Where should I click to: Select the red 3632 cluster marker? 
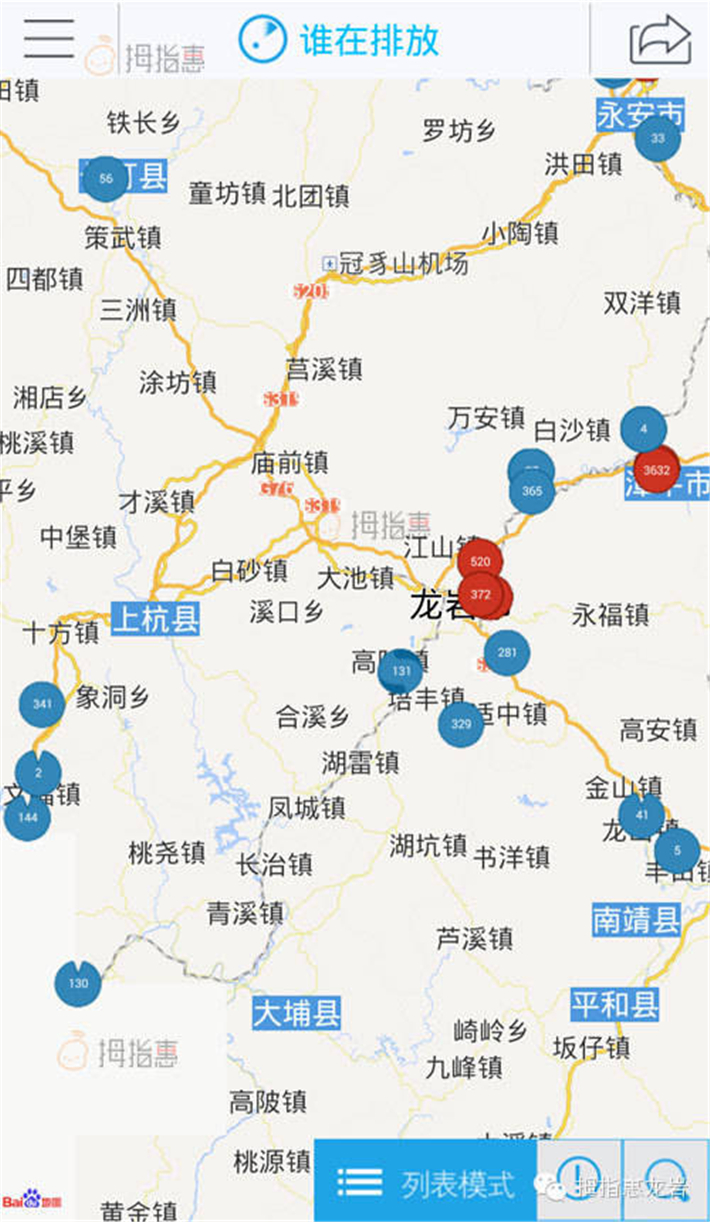[x=657, y=469]
